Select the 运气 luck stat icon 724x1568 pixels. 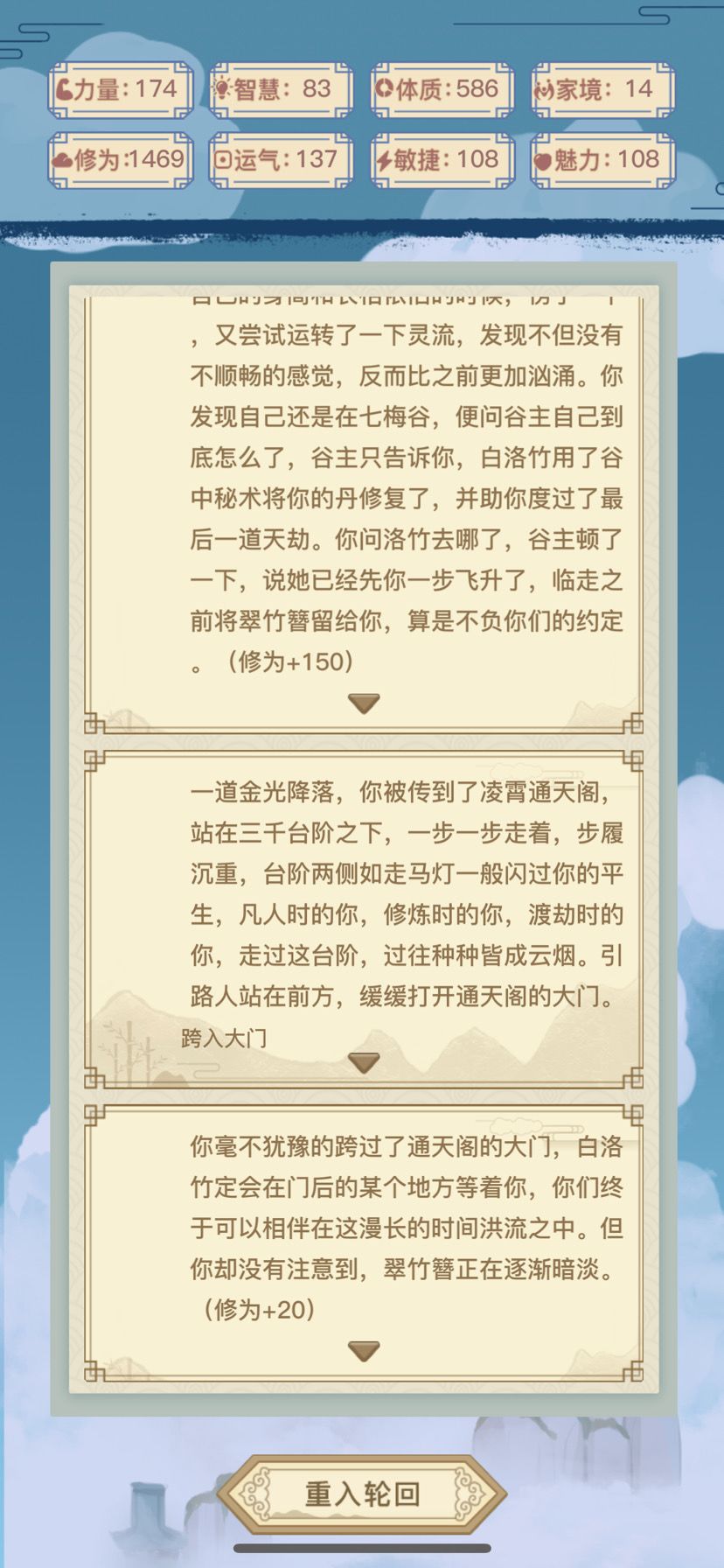click(224, 160)
